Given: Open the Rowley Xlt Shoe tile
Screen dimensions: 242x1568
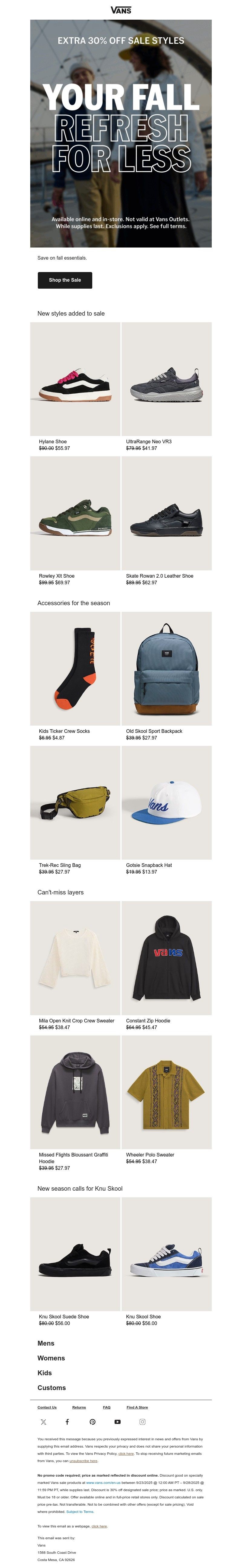Looking at the screenshot, I should (75, 513).
